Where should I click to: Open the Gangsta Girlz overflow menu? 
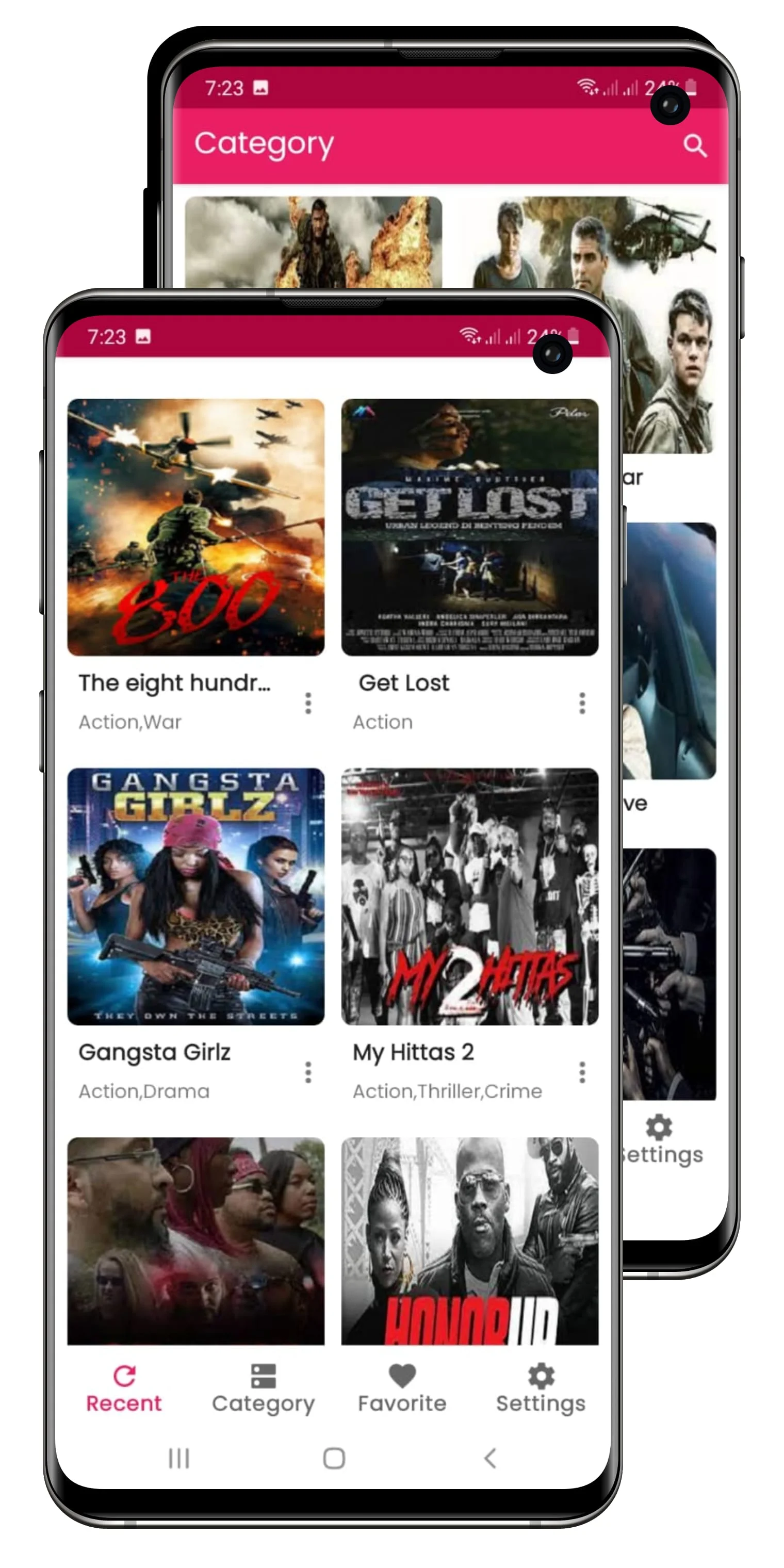308,1072
